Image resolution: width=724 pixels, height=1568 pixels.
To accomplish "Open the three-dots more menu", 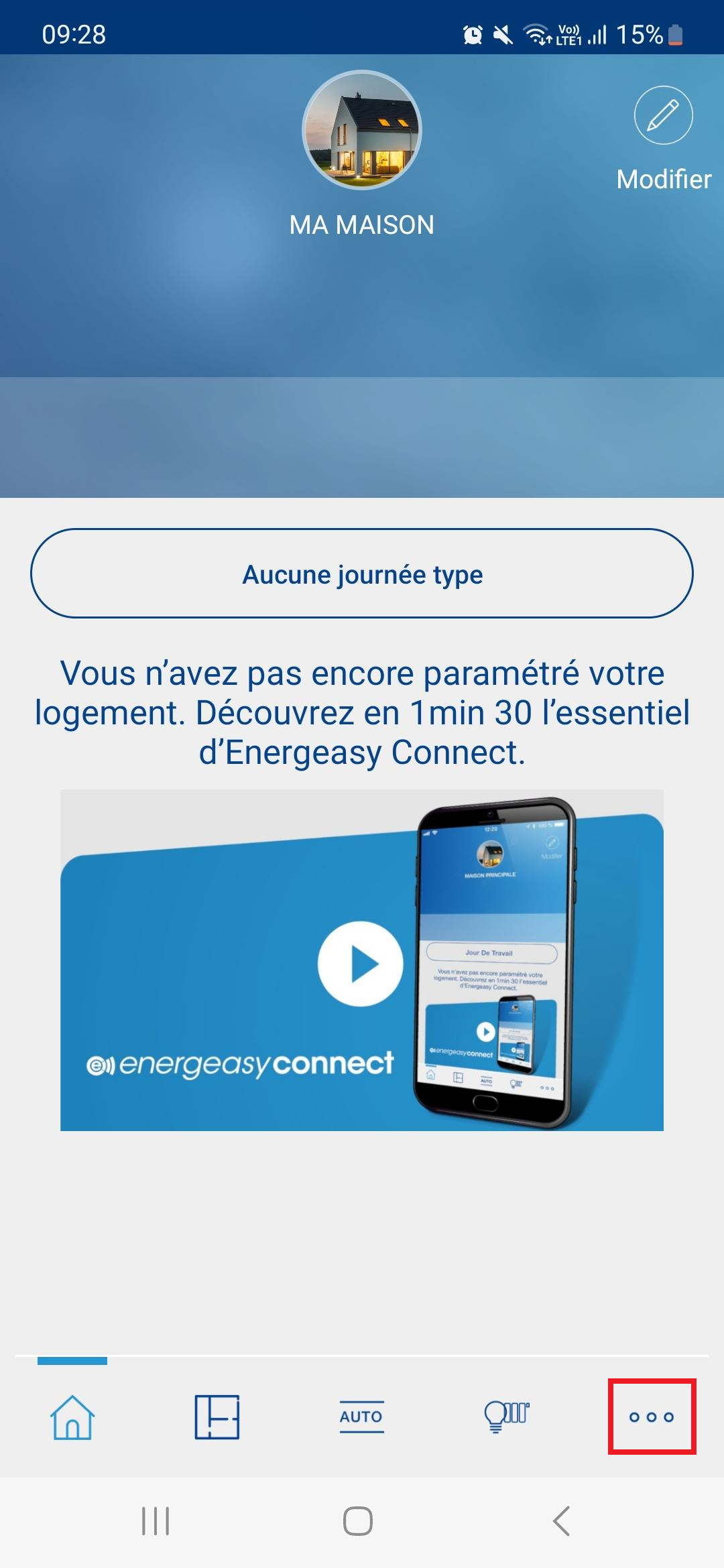I will coord(652,1417).
